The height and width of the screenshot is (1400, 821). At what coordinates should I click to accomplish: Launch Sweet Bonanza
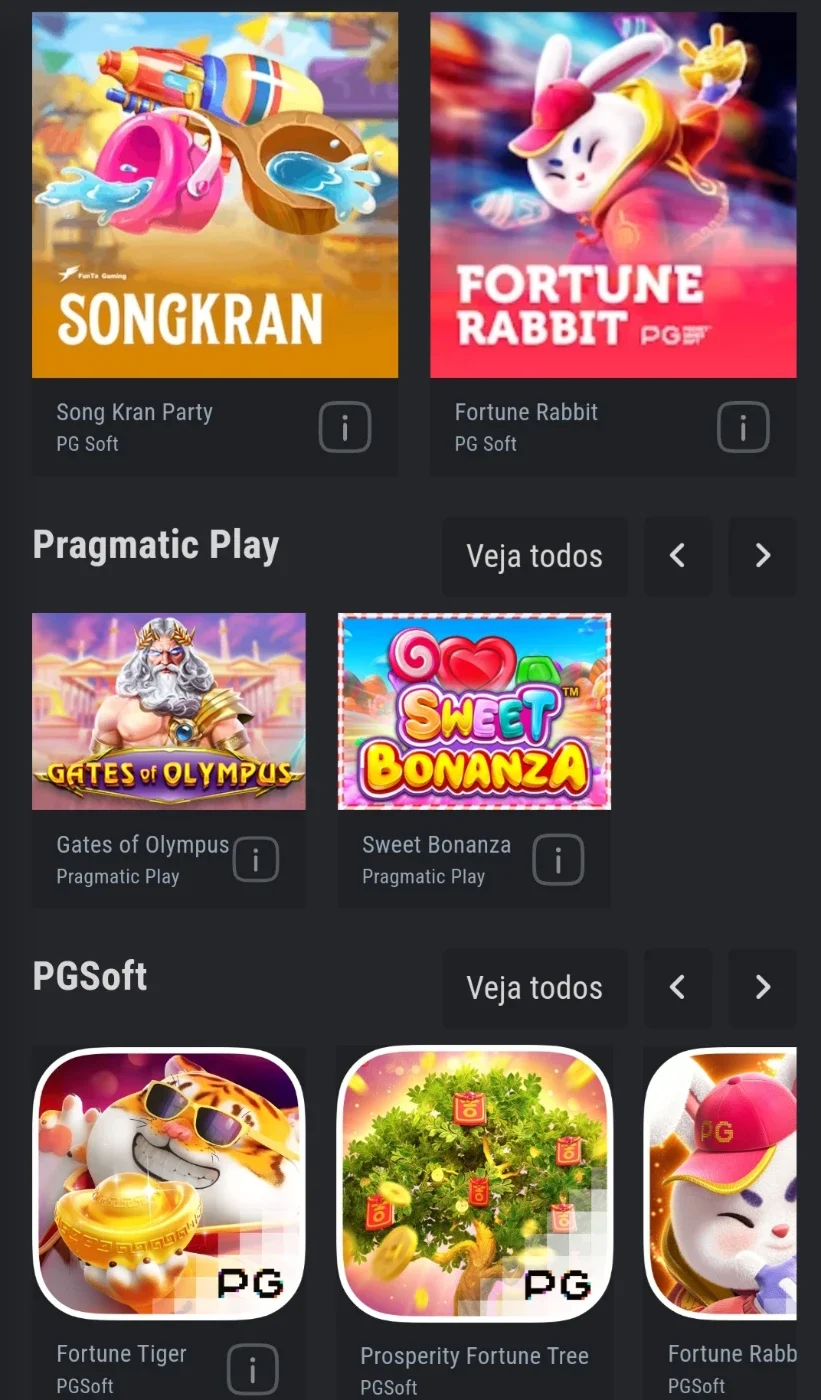click(474, 711)
